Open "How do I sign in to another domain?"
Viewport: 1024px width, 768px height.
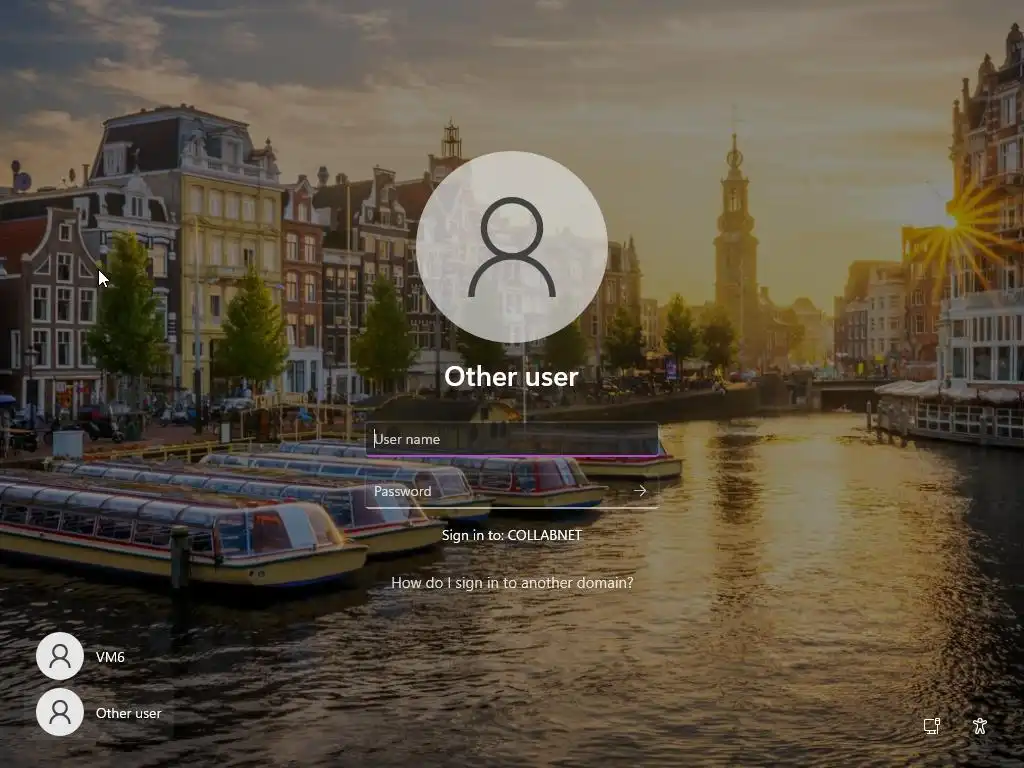[x=512, y=583]
